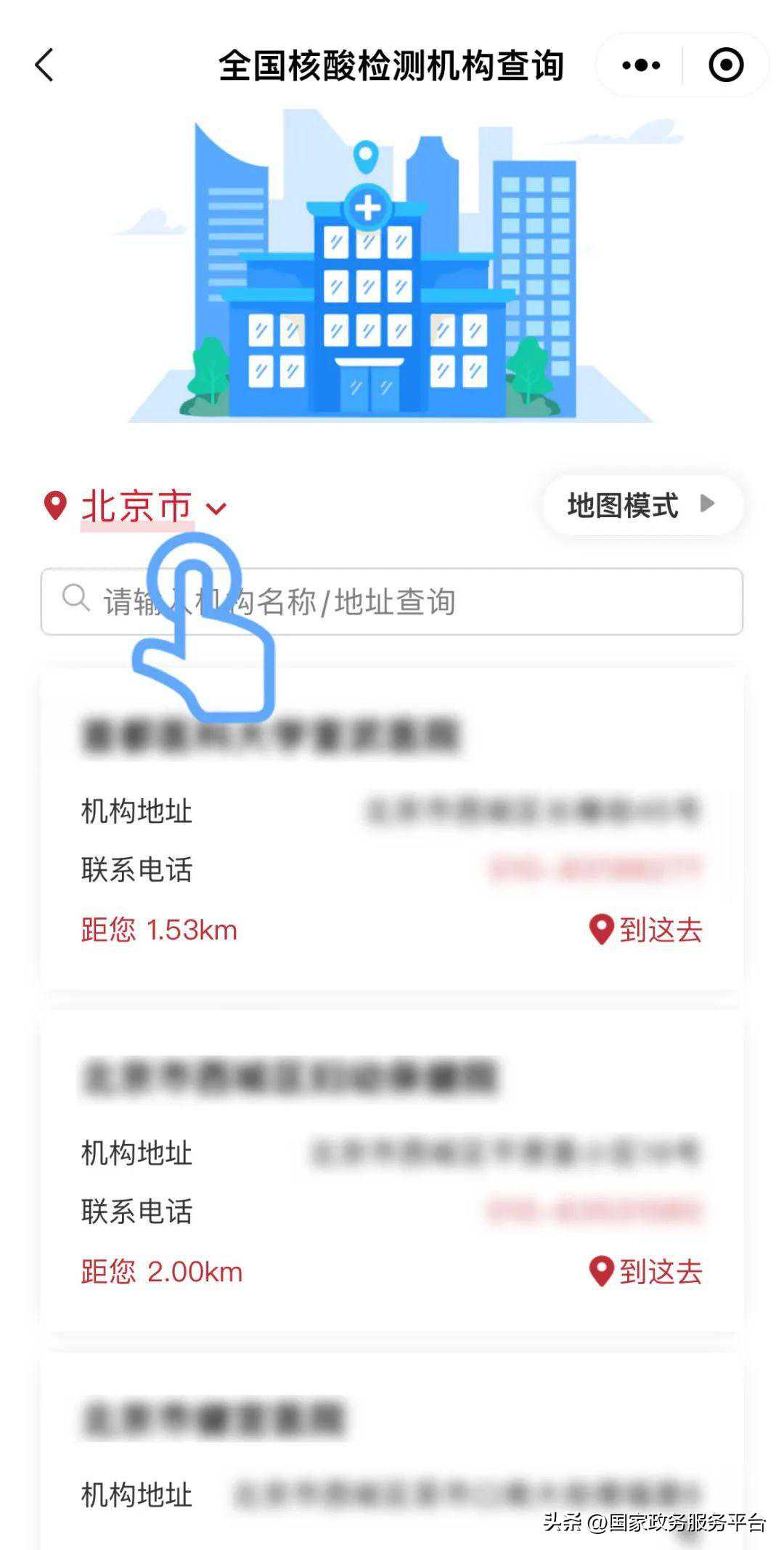Switch to 地图模式 map view

coord(641,505)
